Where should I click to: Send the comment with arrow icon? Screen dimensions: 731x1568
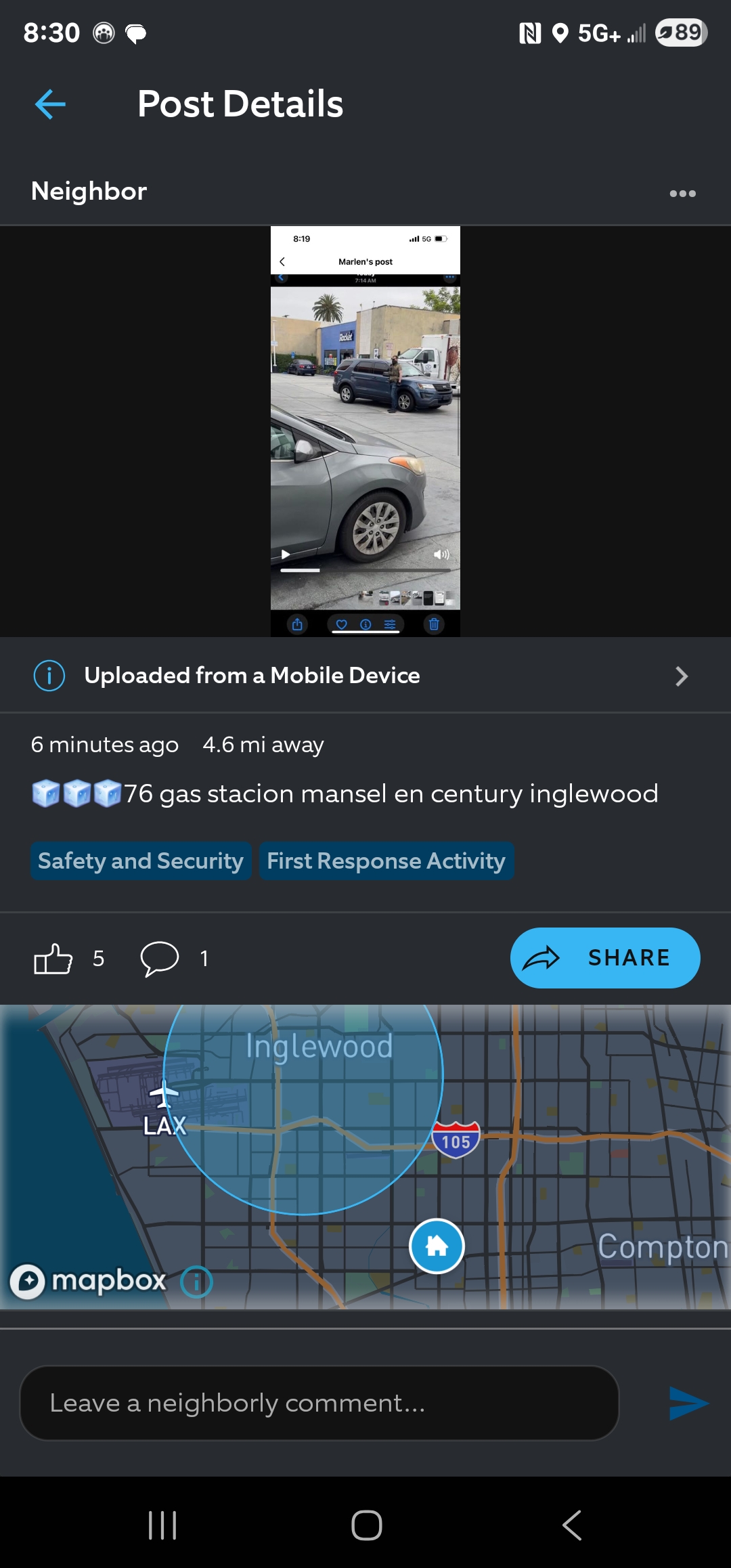pyautogui.click(x=688, y=1403)
